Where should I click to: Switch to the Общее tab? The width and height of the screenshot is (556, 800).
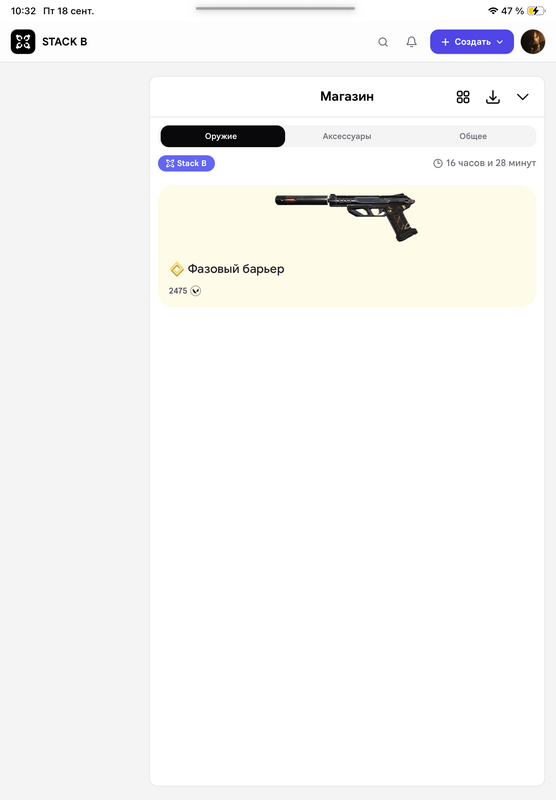[x=473, y=136]
